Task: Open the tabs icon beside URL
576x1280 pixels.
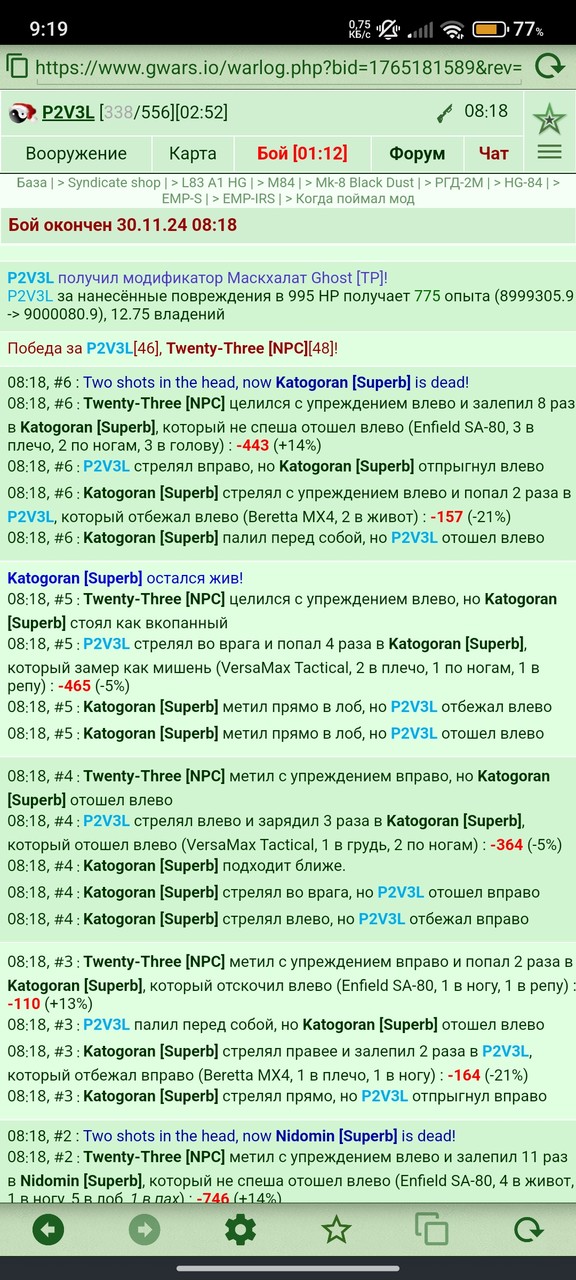Action: [x=17, y=67]
